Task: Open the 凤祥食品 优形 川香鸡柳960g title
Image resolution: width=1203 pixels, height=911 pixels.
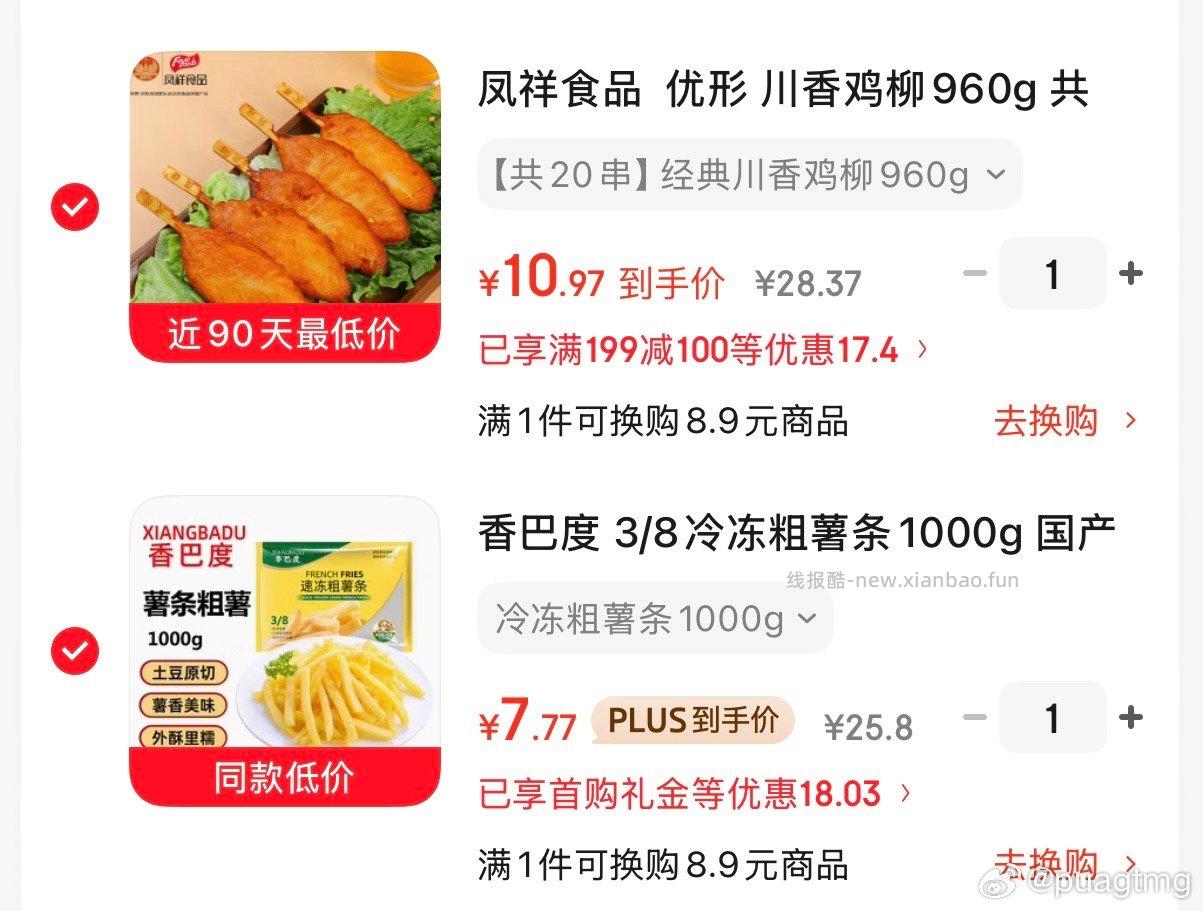Action: tap(783, 90)
